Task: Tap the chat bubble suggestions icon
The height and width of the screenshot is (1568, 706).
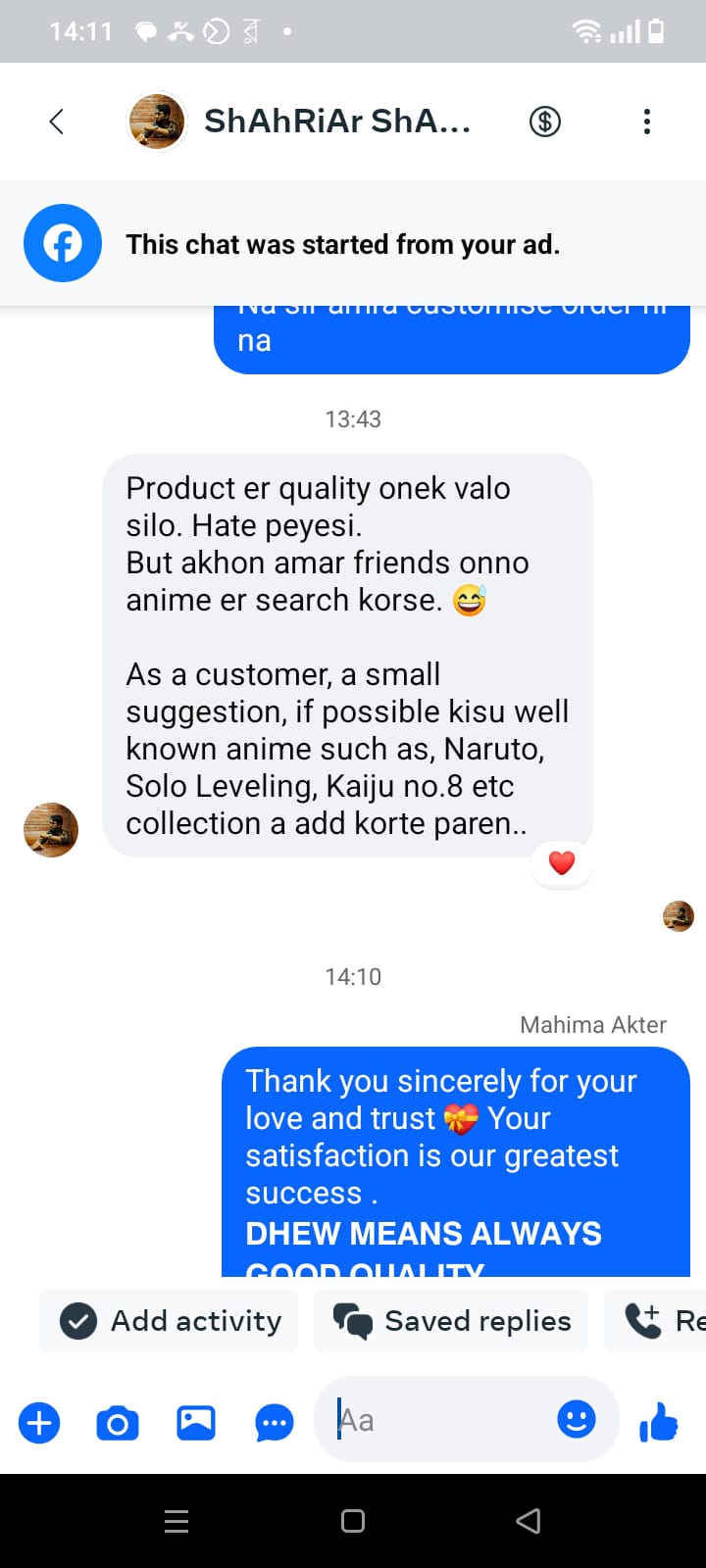Action: 275,1422
